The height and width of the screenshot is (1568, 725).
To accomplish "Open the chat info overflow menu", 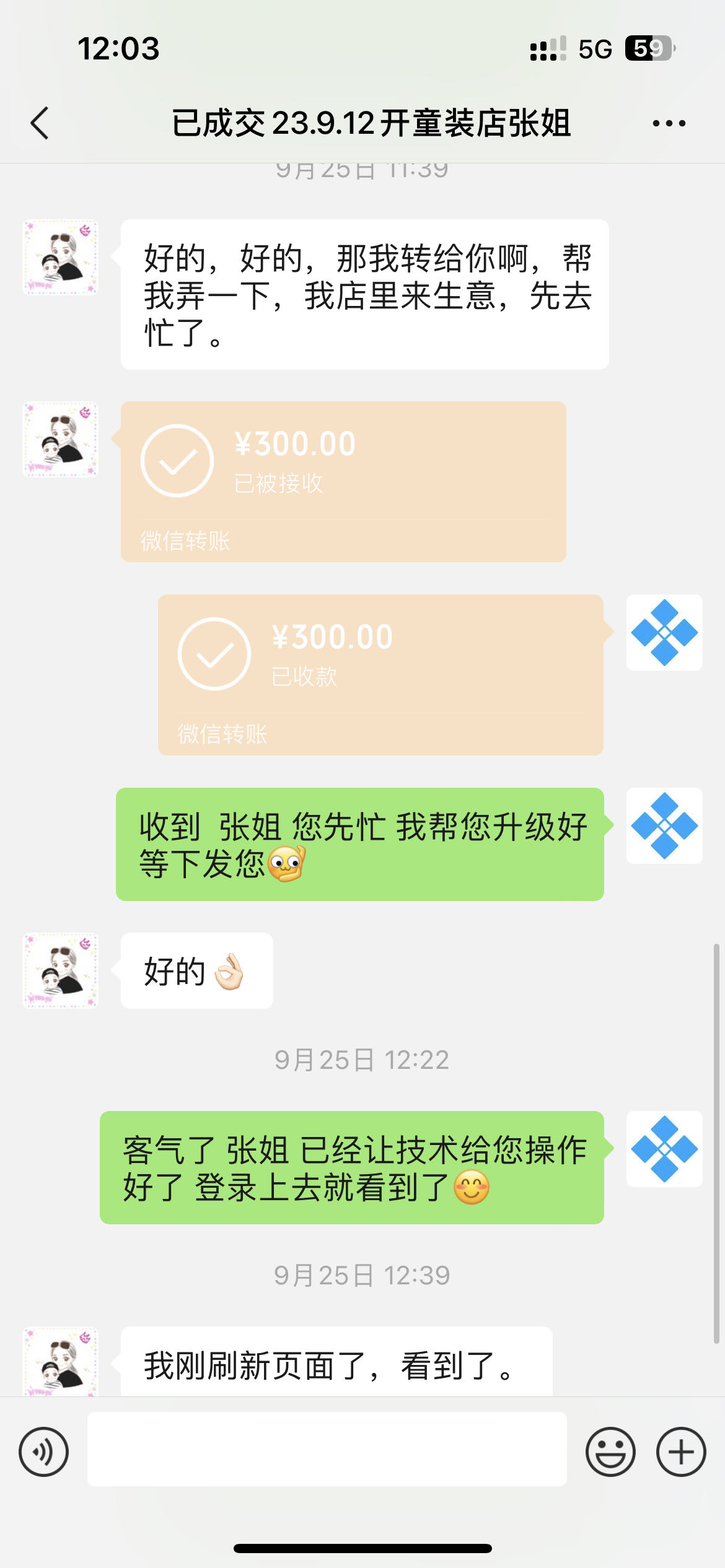I will coord(669,123).
